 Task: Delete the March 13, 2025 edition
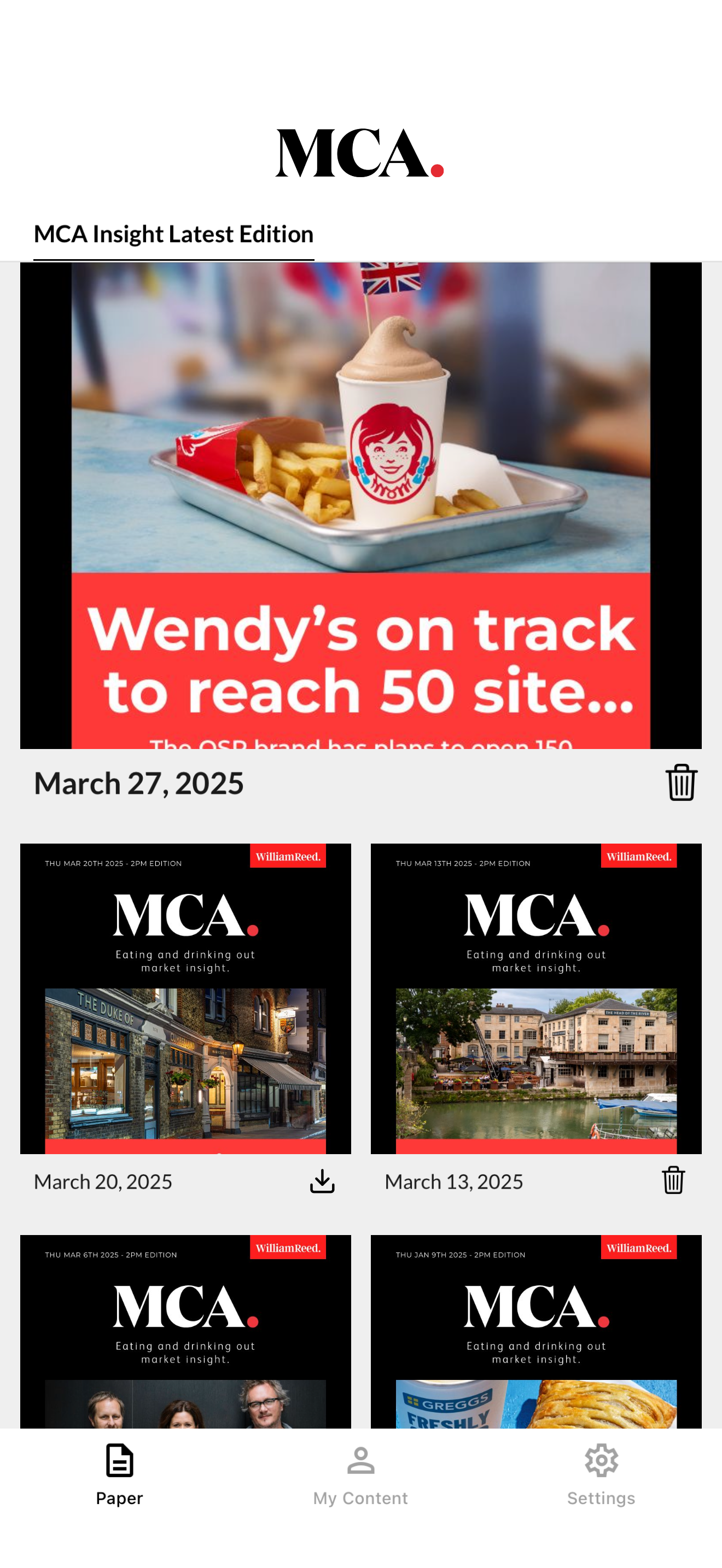pos(673,1180)
